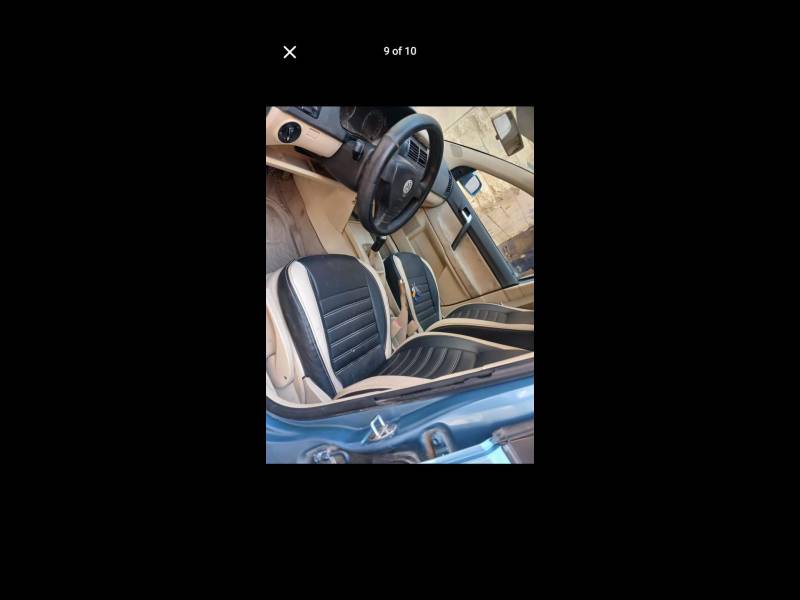Close the photo viewer

coord(290,52)
